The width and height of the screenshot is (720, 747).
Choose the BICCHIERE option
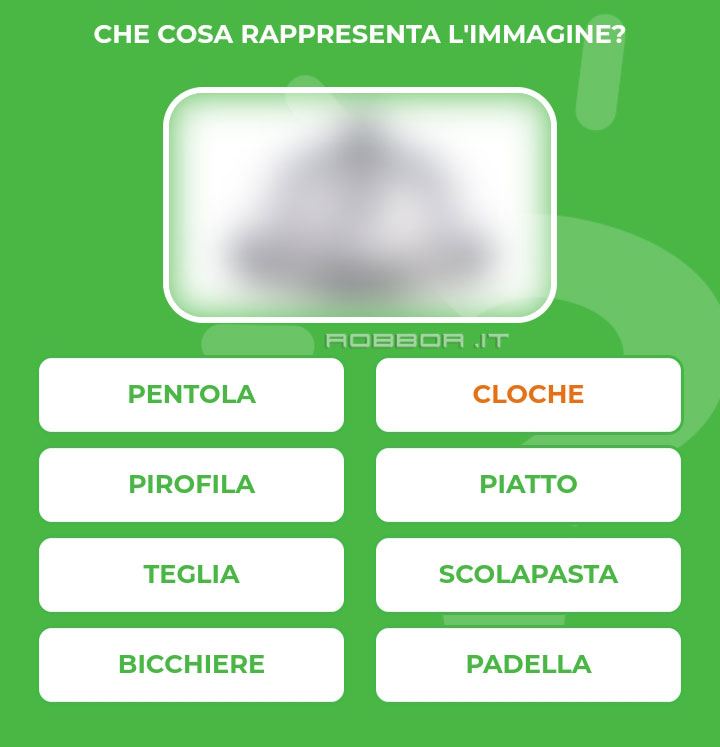click(x=191, y=665)
